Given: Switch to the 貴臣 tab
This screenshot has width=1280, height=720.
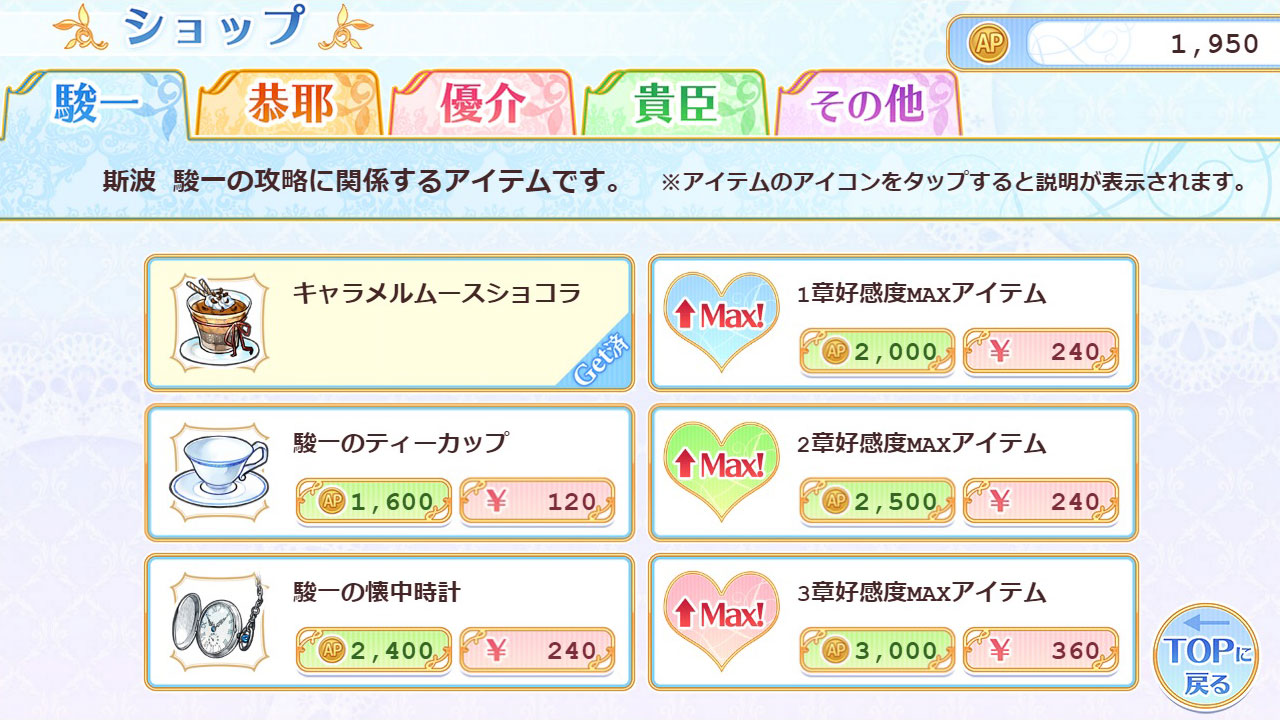Looking at the screenshot, I should pos(675,104).
